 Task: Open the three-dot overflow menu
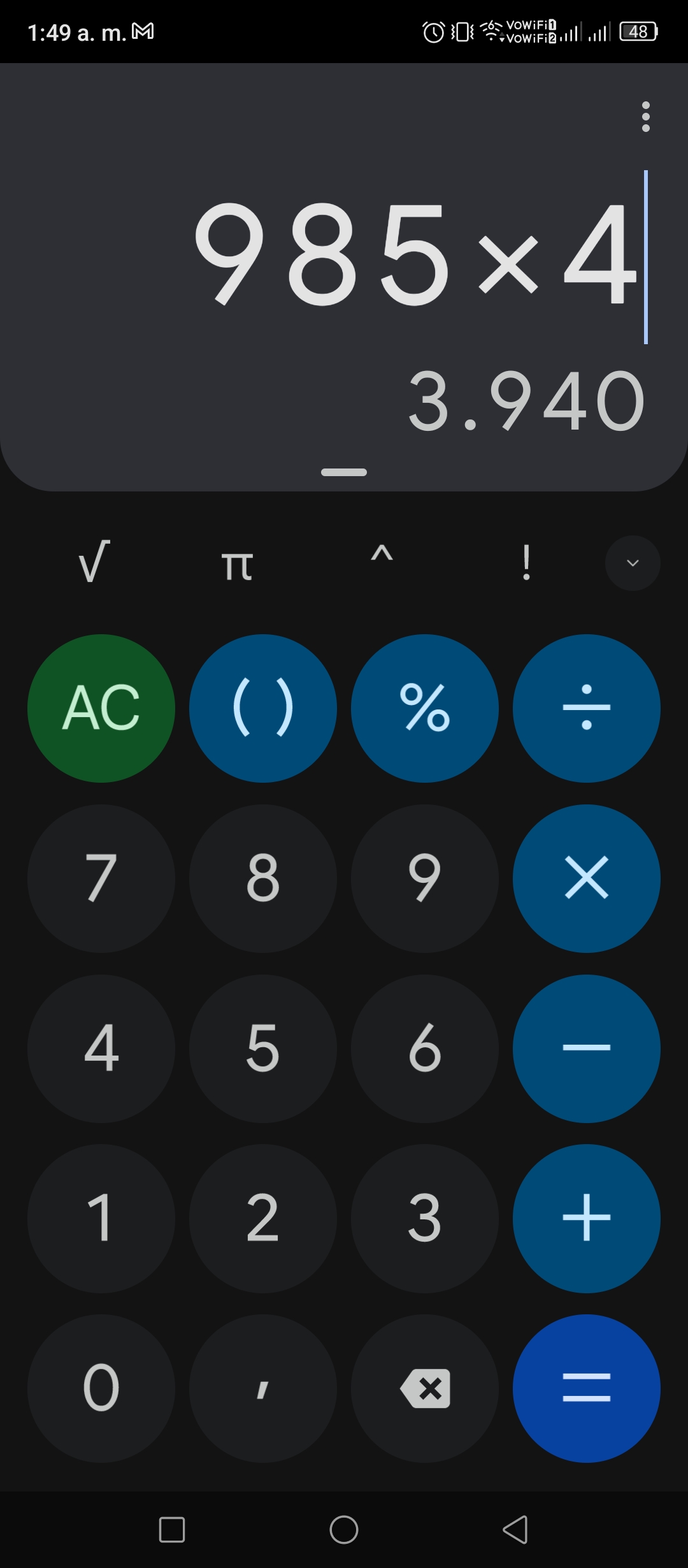[645, 117]
